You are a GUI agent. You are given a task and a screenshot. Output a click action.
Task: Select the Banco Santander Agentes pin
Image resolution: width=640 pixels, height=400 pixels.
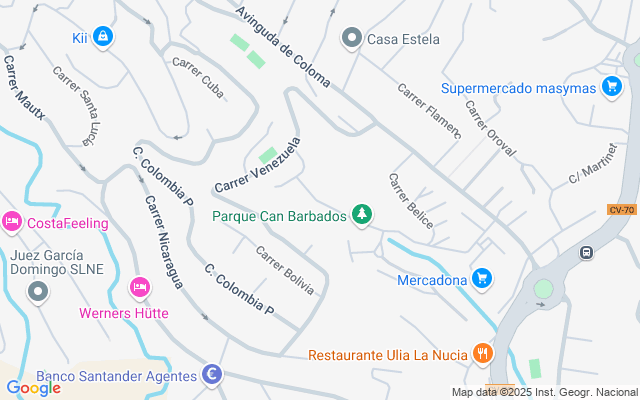tap(211, 375)
